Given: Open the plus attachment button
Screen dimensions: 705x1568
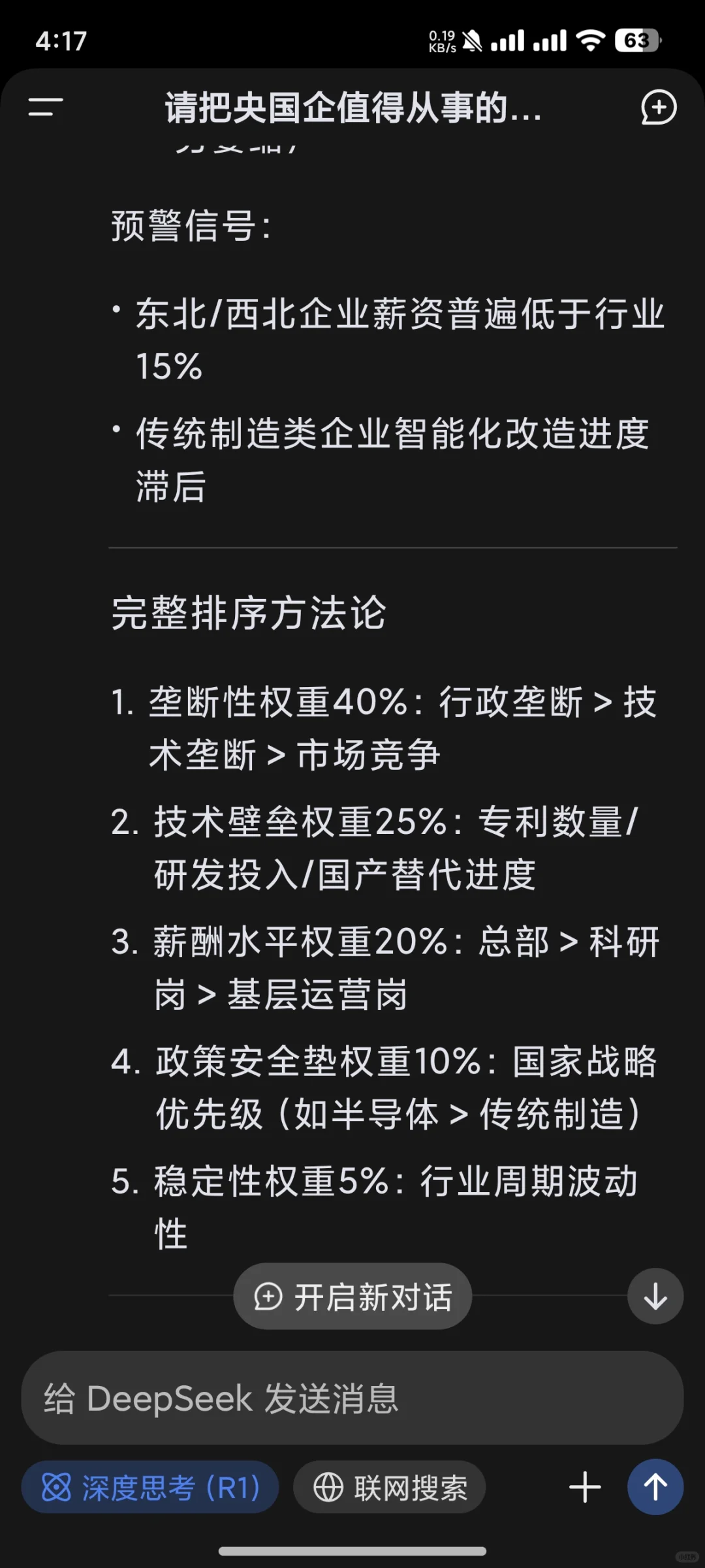Looking at the screenshot, I should (585, 1487).
